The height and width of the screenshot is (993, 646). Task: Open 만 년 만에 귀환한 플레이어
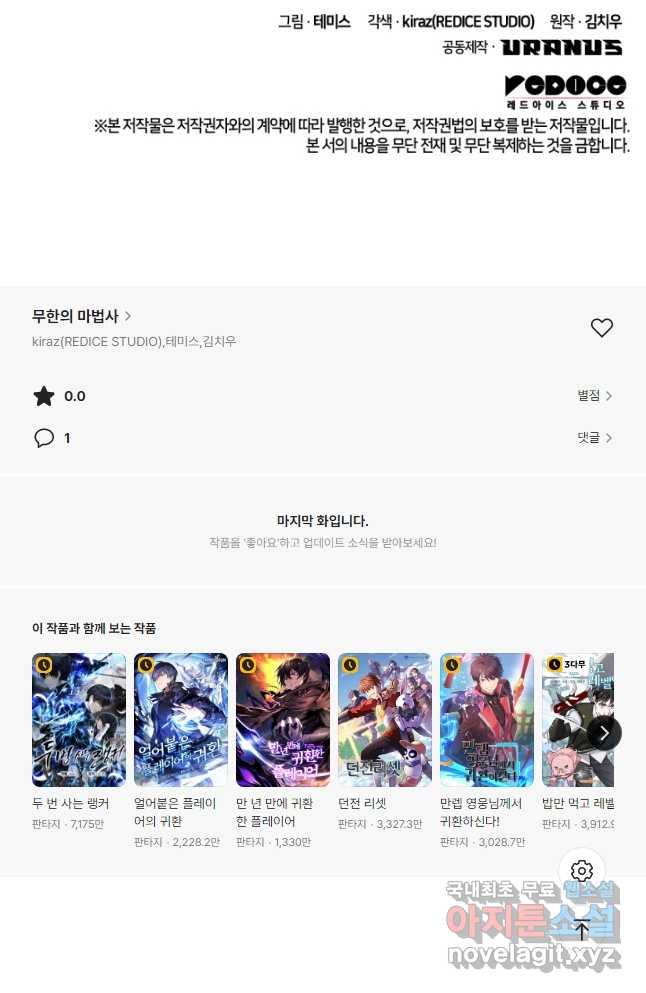point(283,720)
